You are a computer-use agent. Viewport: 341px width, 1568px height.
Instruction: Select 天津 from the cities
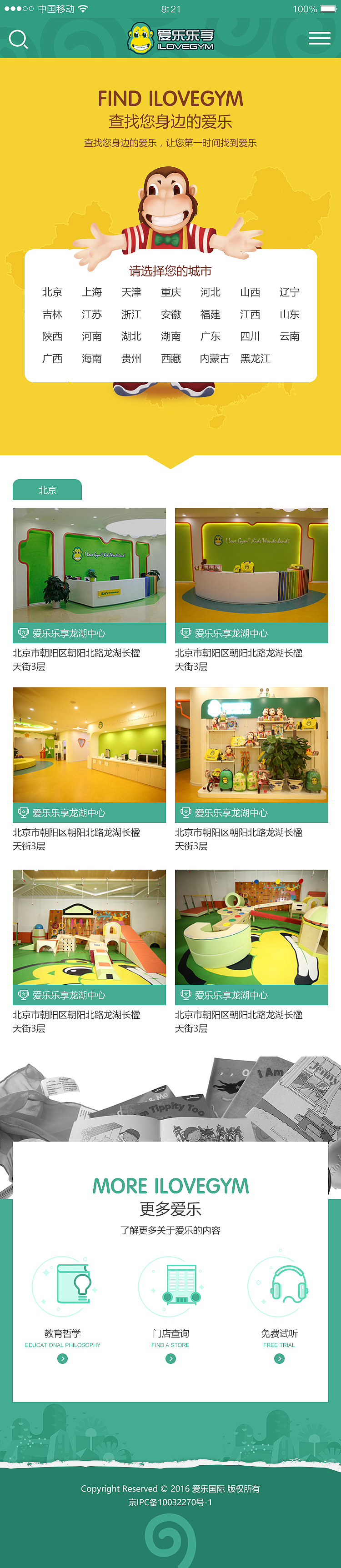[x=131, y=292]
